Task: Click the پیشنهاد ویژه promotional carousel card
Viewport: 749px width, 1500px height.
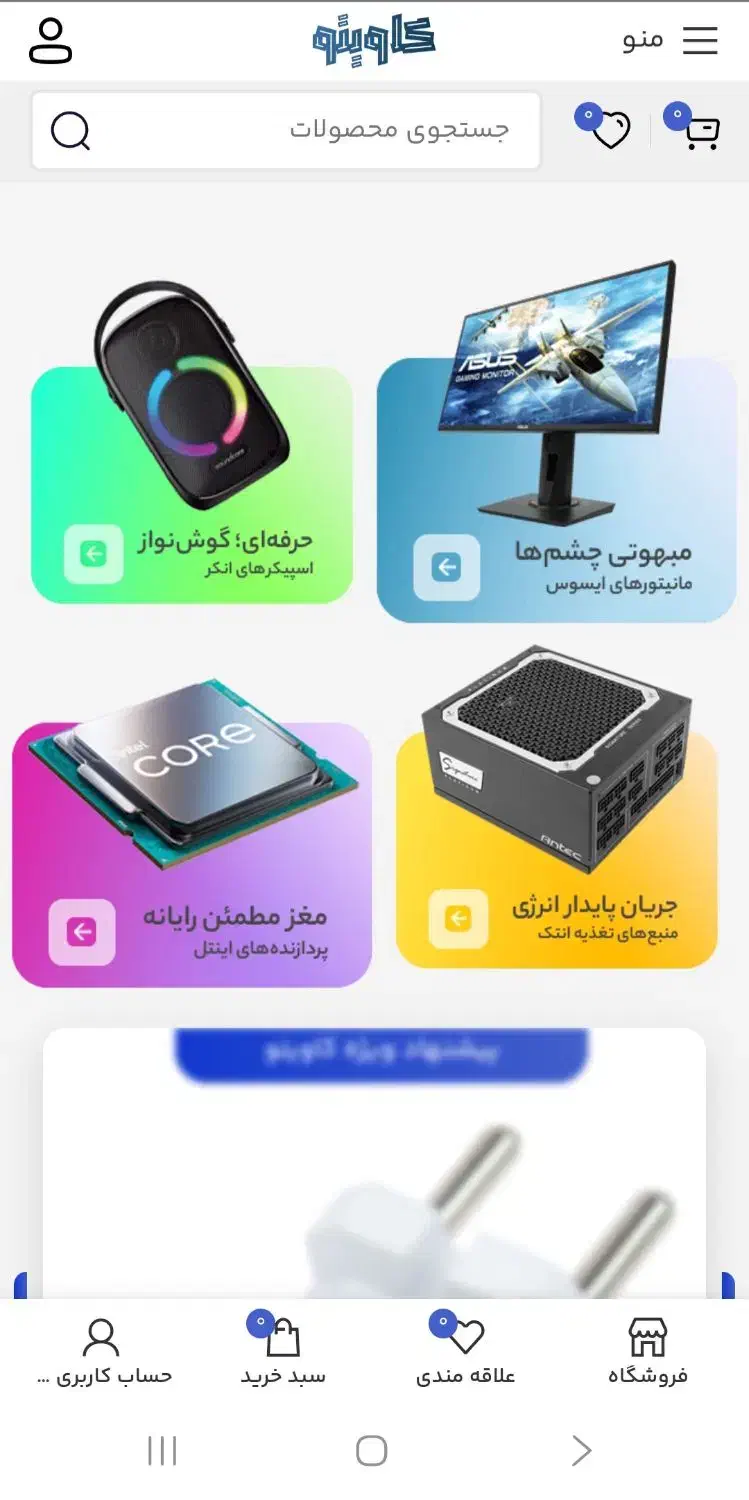Action: [374, 1160]
